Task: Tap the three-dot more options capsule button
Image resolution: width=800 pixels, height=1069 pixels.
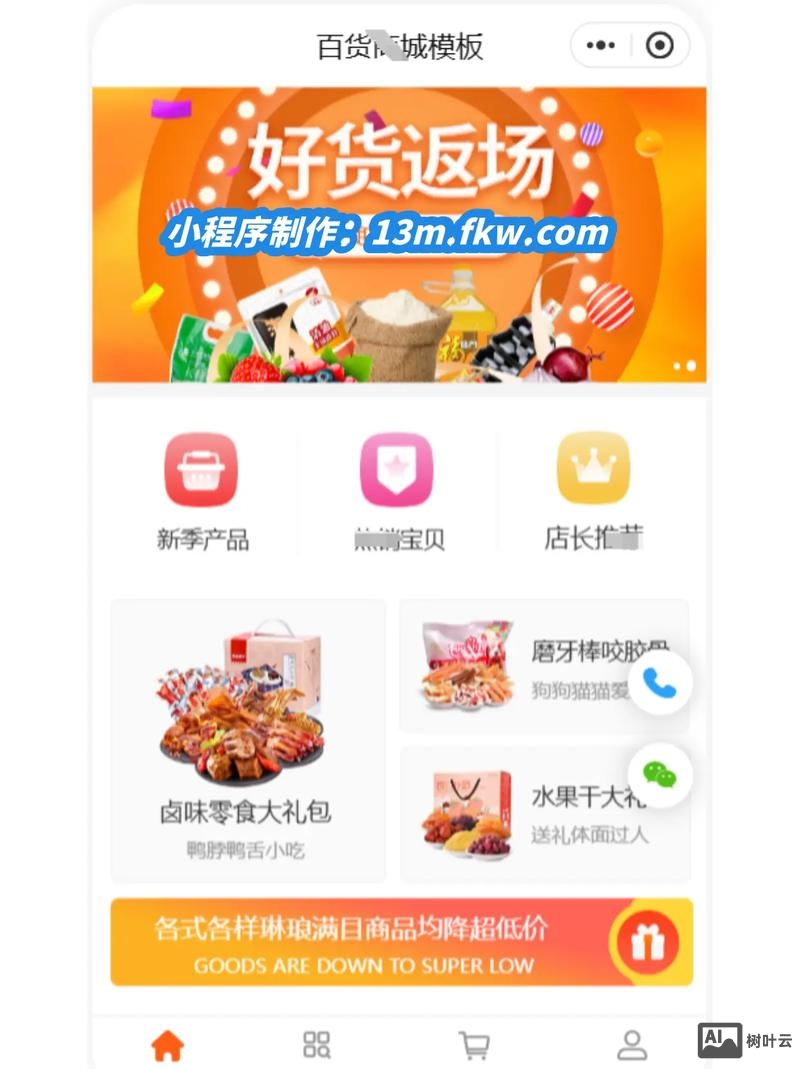Action: [599, 44]
